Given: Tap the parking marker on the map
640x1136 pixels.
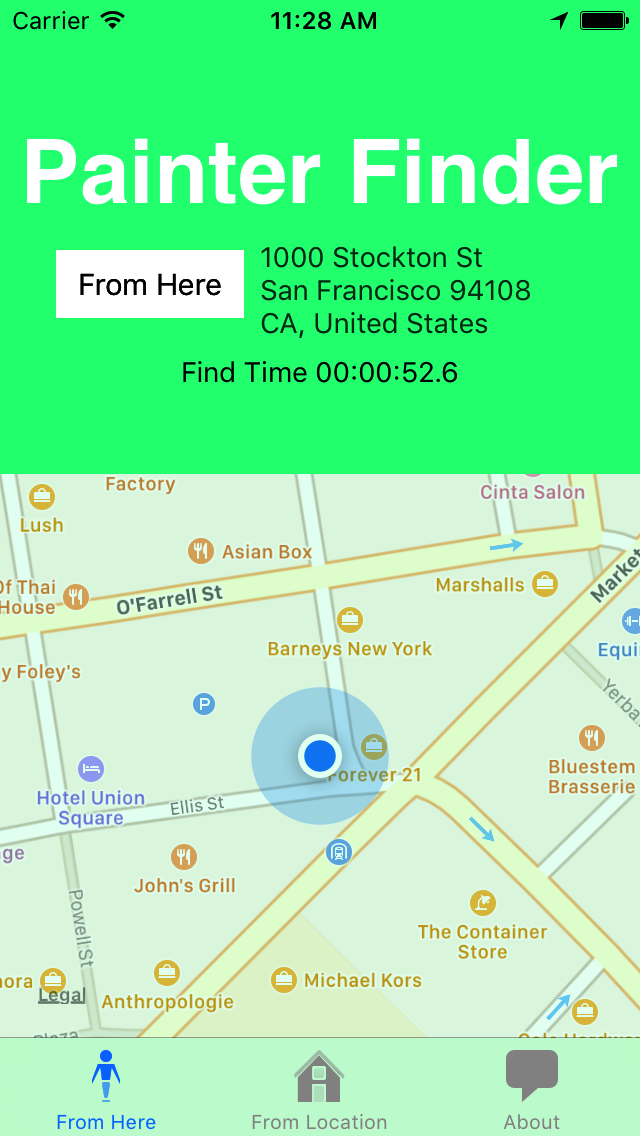Looking at the screenshot, I should click(x=204, y=705).
